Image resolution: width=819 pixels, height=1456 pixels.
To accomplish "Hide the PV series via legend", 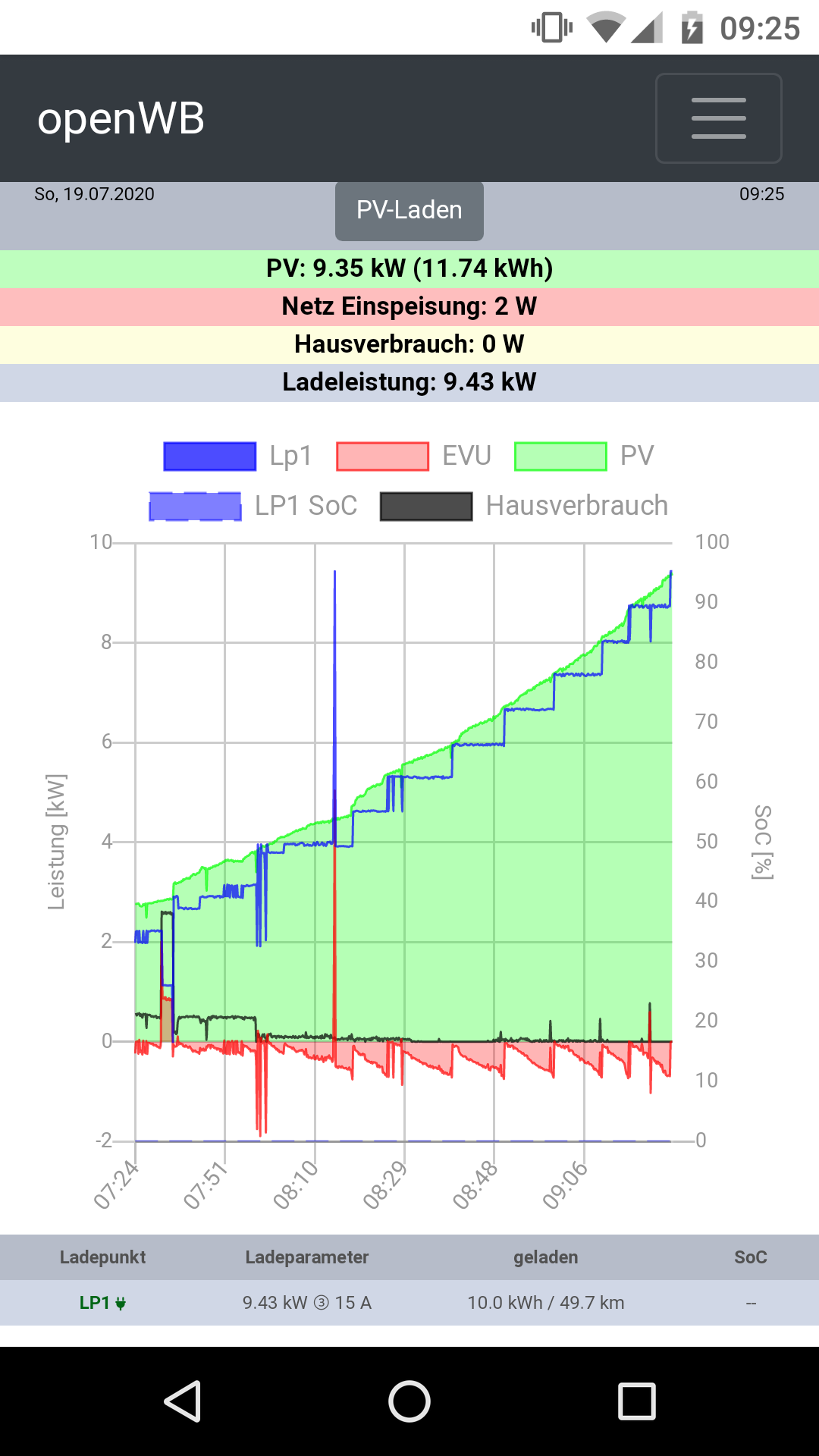I will 584,456.
